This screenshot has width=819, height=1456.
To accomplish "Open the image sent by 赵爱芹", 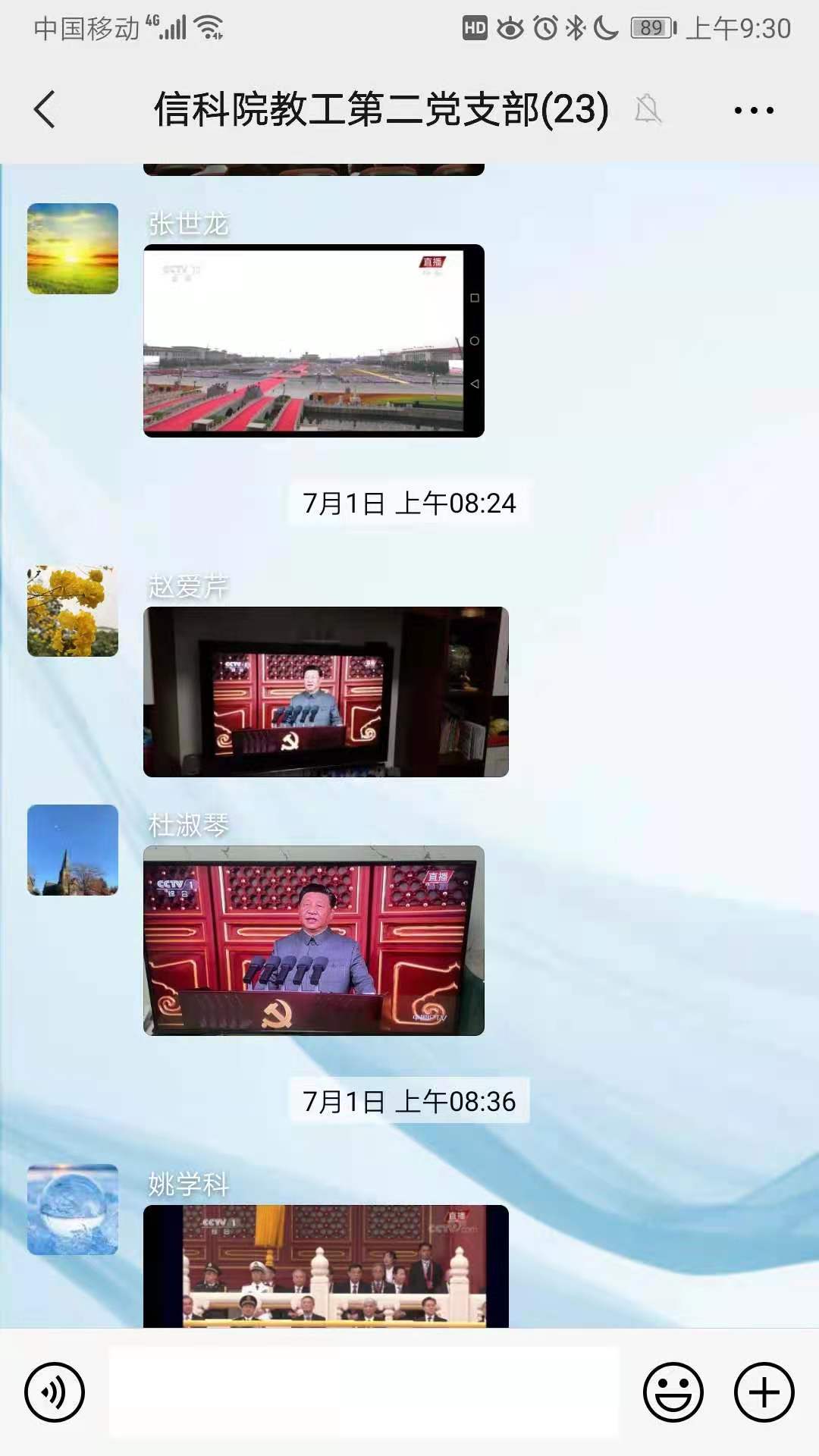I will click(326, 692).
